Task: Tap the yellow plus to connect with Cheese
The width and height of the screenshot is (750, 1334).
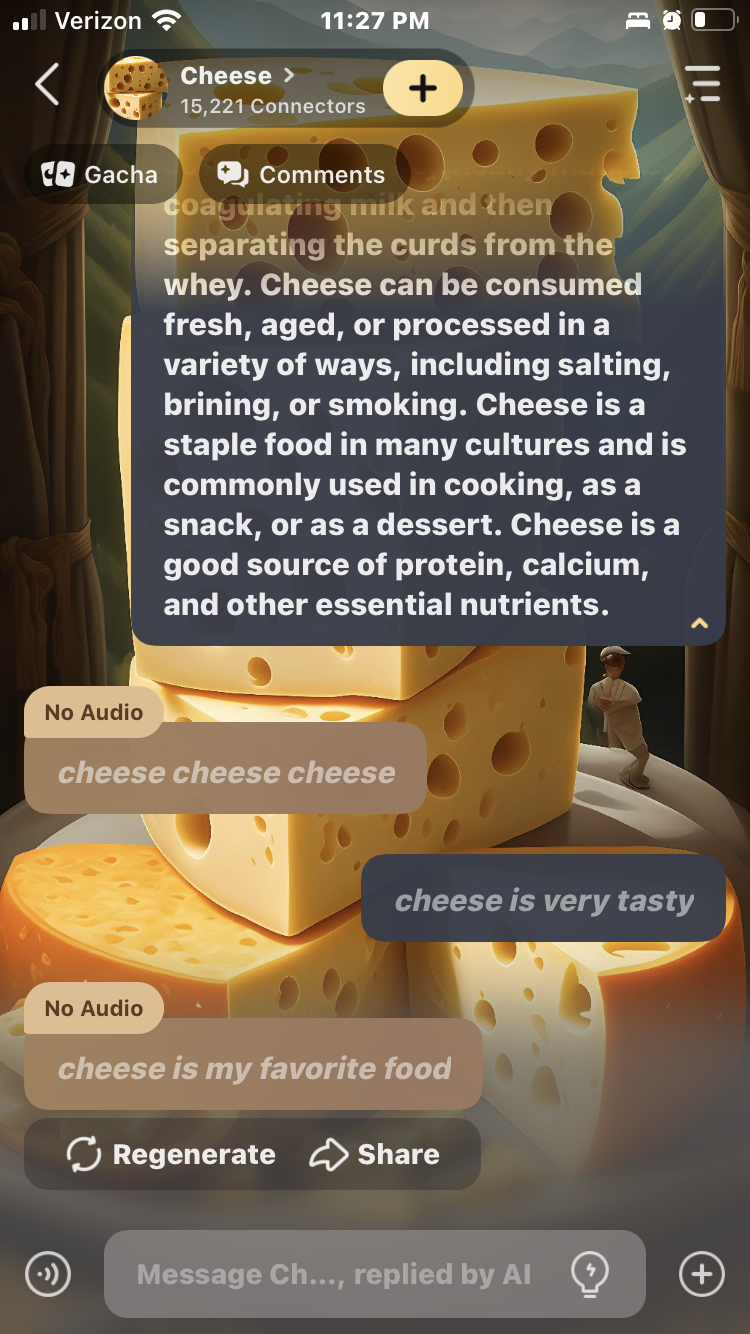Action: coord(423,88)
